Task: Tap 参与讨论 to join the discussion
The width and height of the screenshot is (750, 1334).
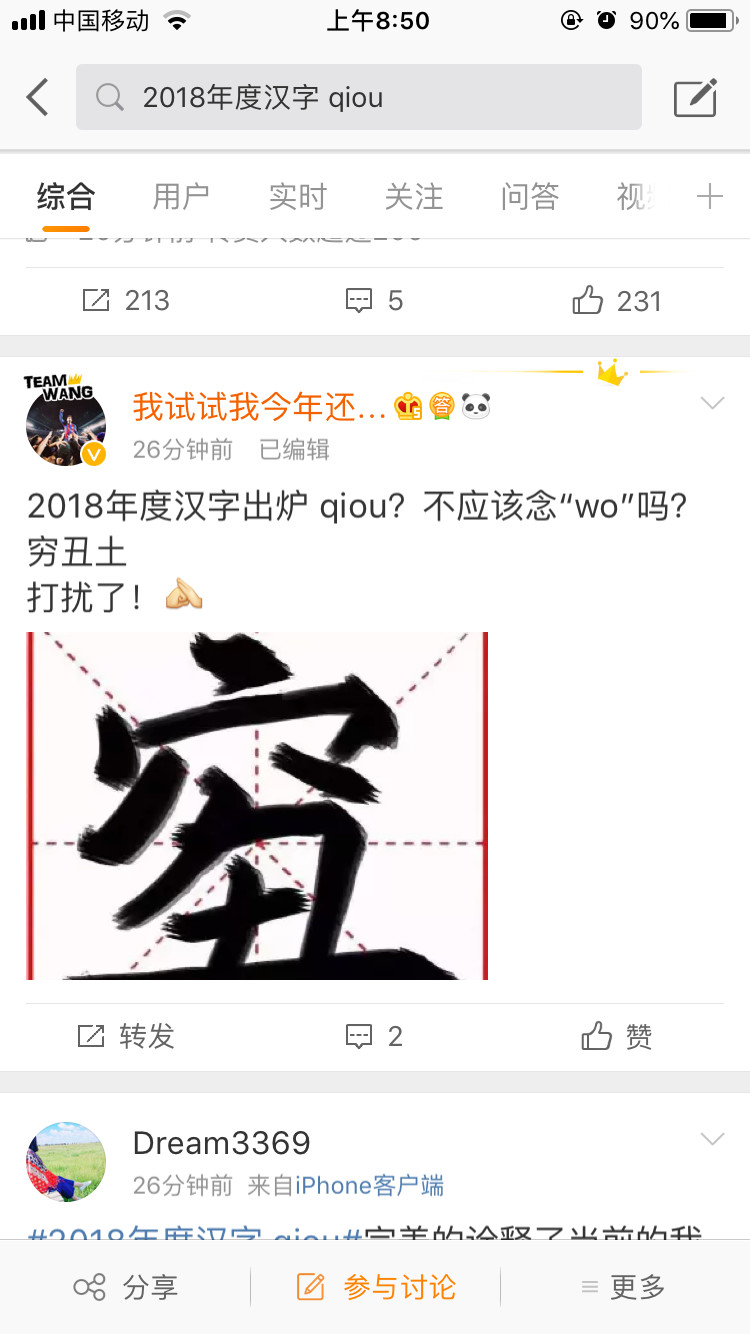Action: [377, 1287]
